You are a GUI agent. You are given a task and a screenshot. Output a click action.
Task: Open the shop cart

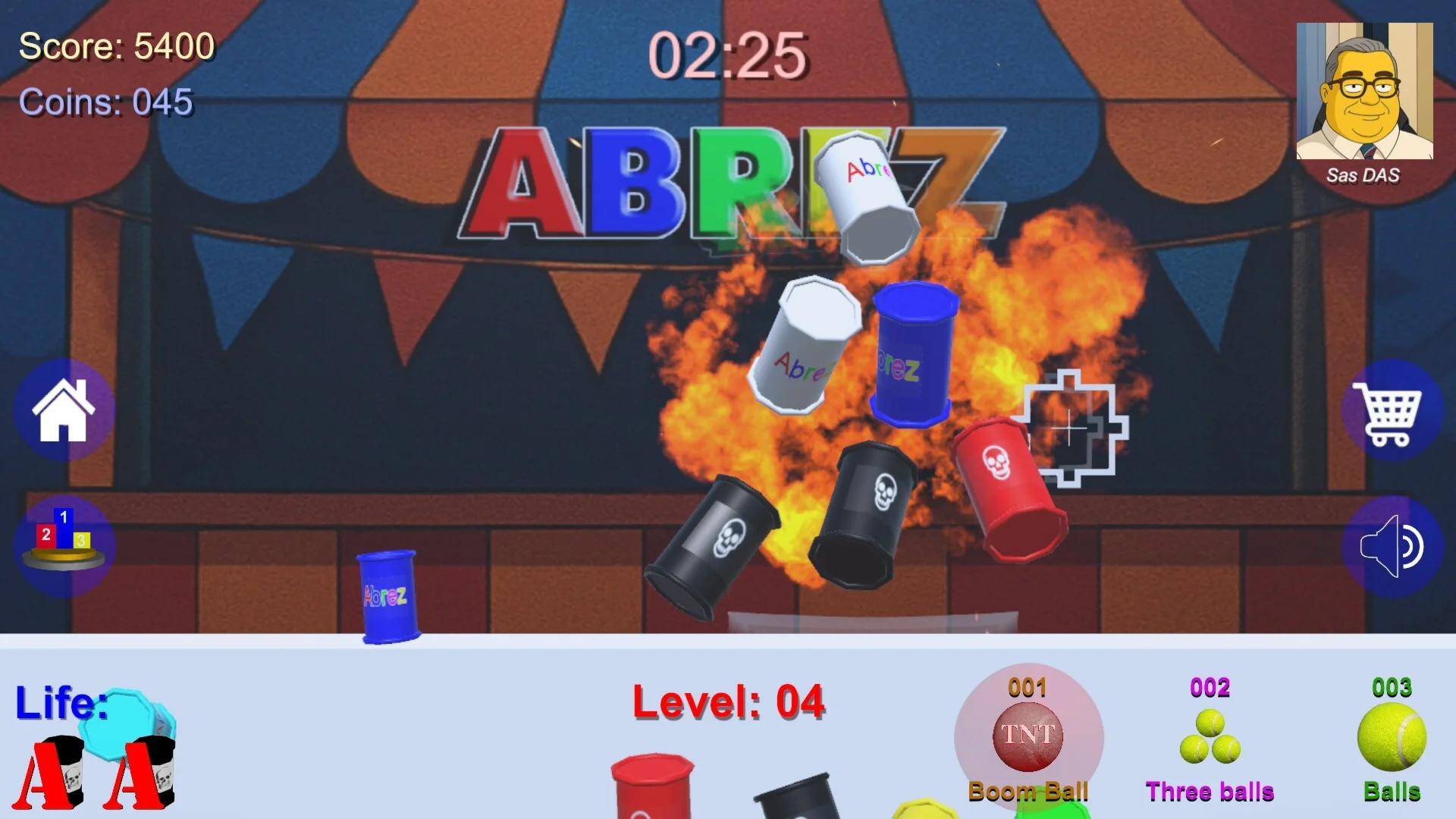[x=1391, y=410]
